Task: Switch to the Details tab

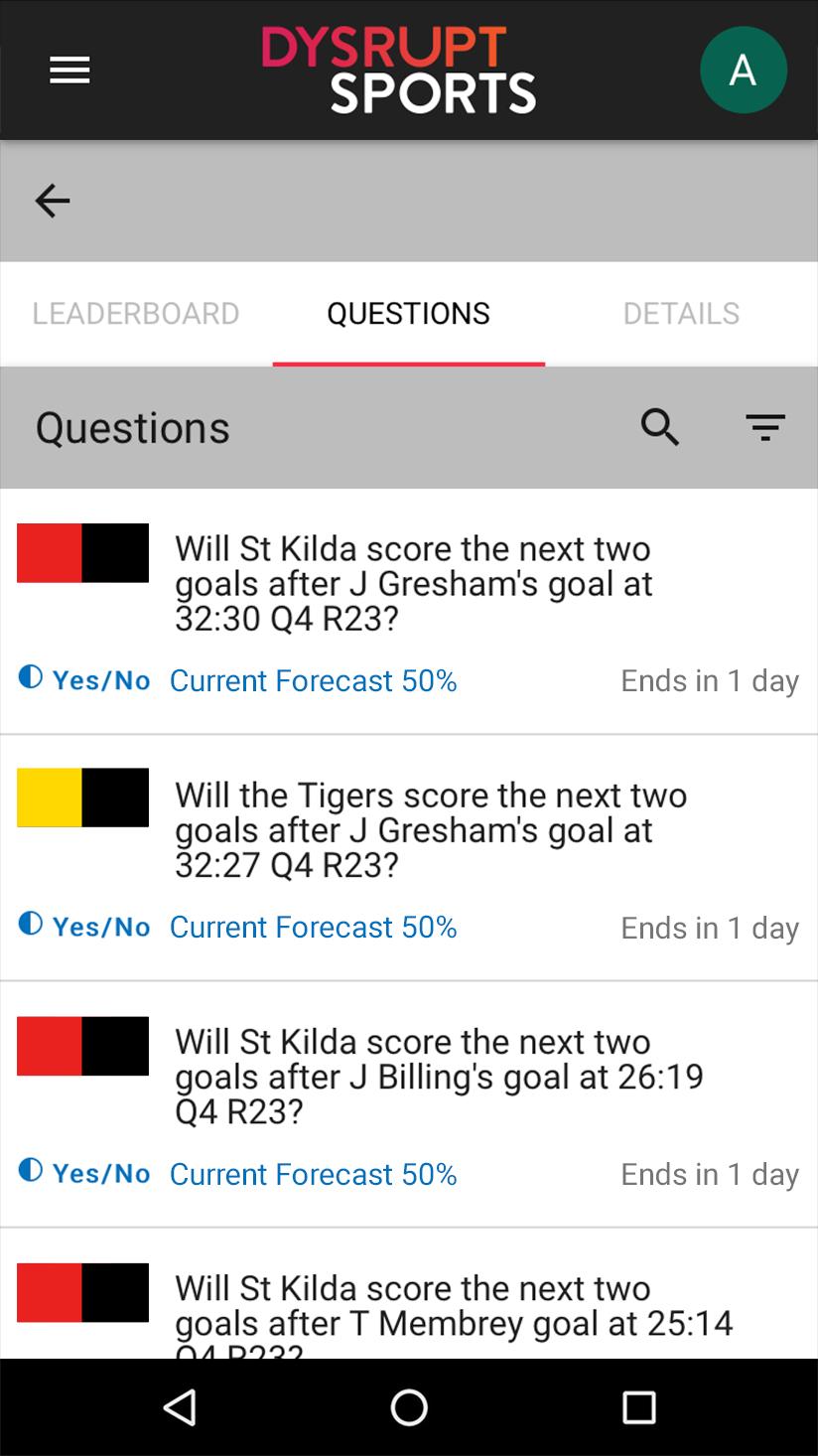Action: (681, 314)
